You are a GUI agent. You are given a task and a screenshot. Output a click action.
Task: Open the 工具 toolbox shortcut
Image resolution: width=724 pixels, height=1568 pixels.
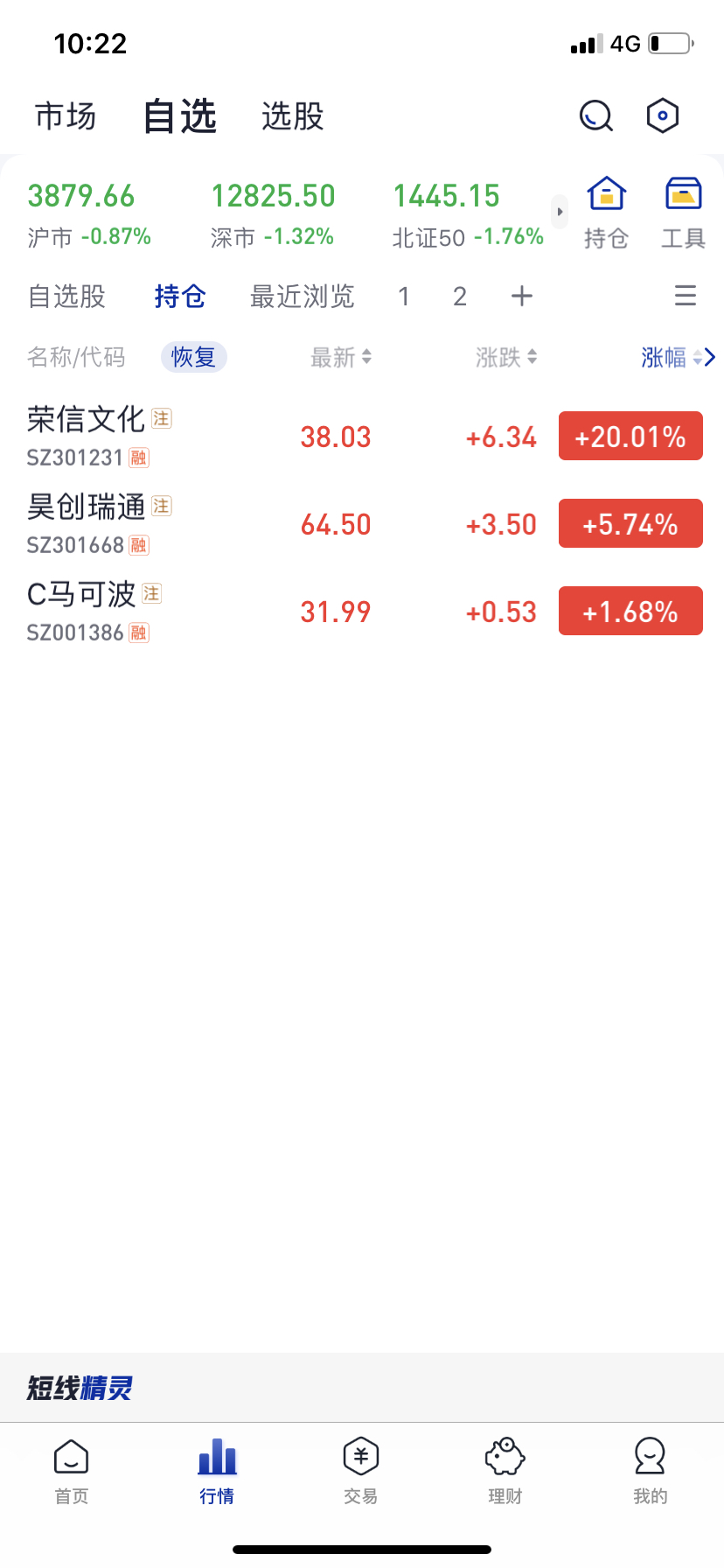point(683,212)
